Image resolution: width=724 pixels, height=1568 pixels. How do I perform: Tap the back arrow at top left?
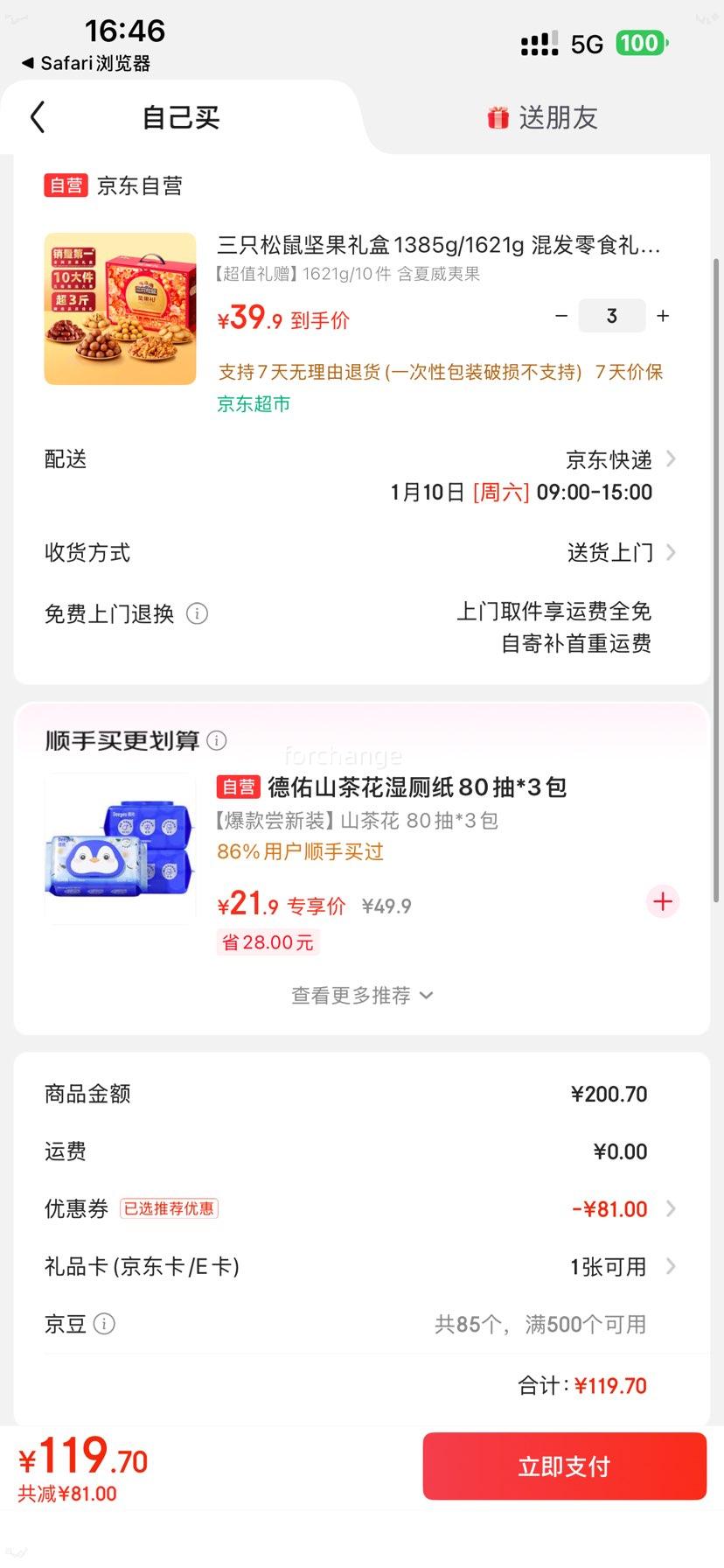[x=37, y=116]
